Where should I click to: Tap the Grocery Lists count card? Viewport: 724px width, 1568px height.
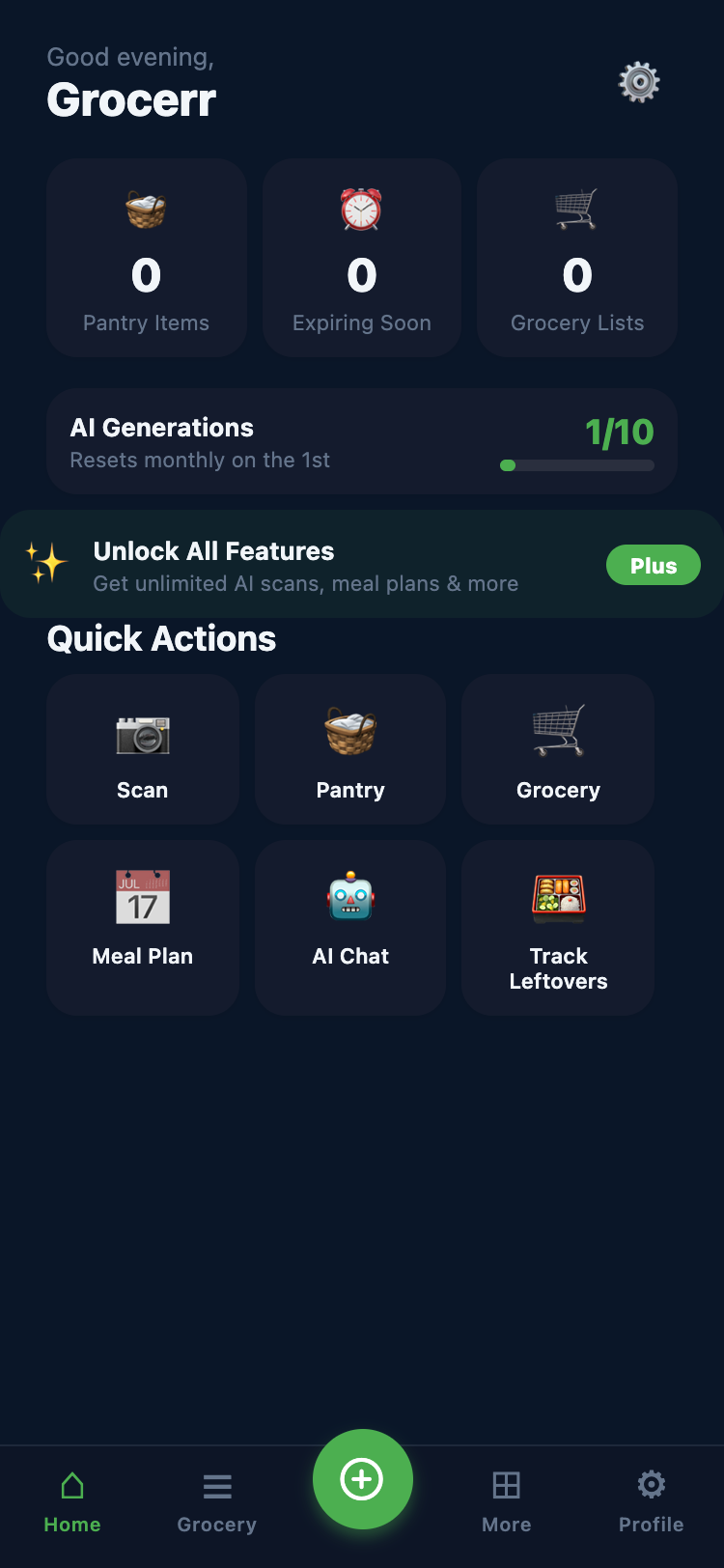tap(576, 258)
